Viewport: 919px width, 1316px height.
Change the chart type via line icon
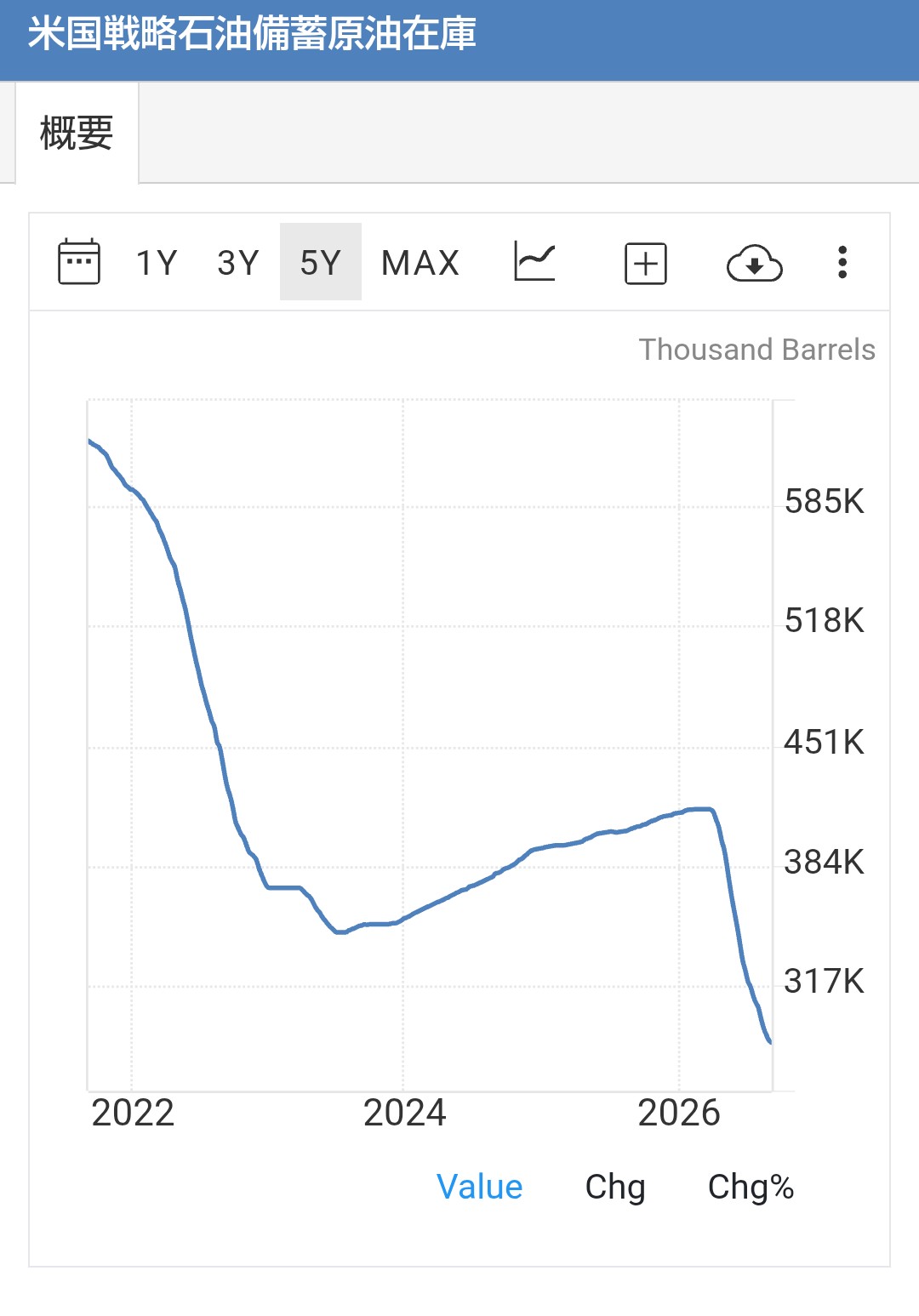coord(535,262)
